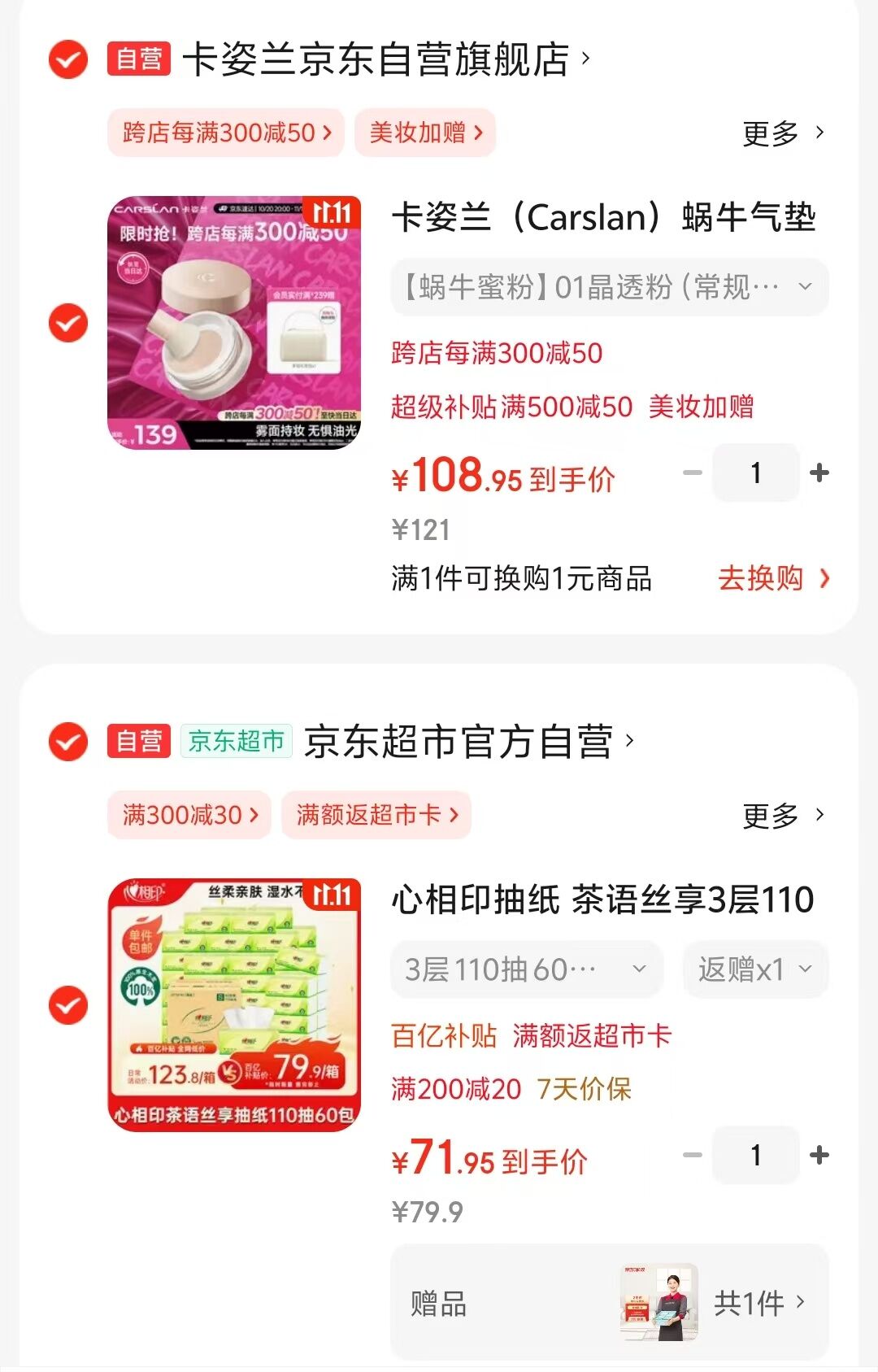Increase quantity of 卡姿兰 蜗牛气垫
878x1372 pixels.
819,473
